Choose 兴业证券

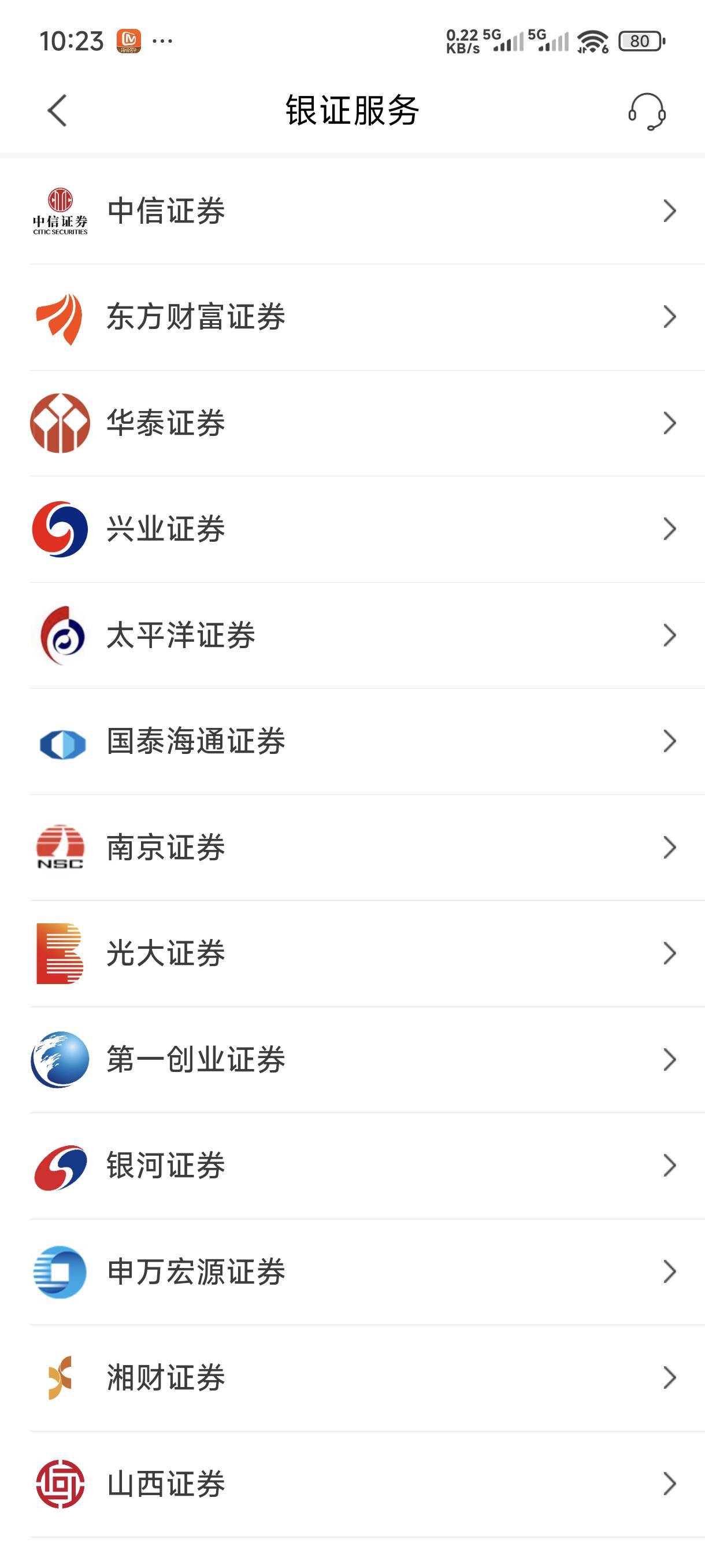point(352,529)
